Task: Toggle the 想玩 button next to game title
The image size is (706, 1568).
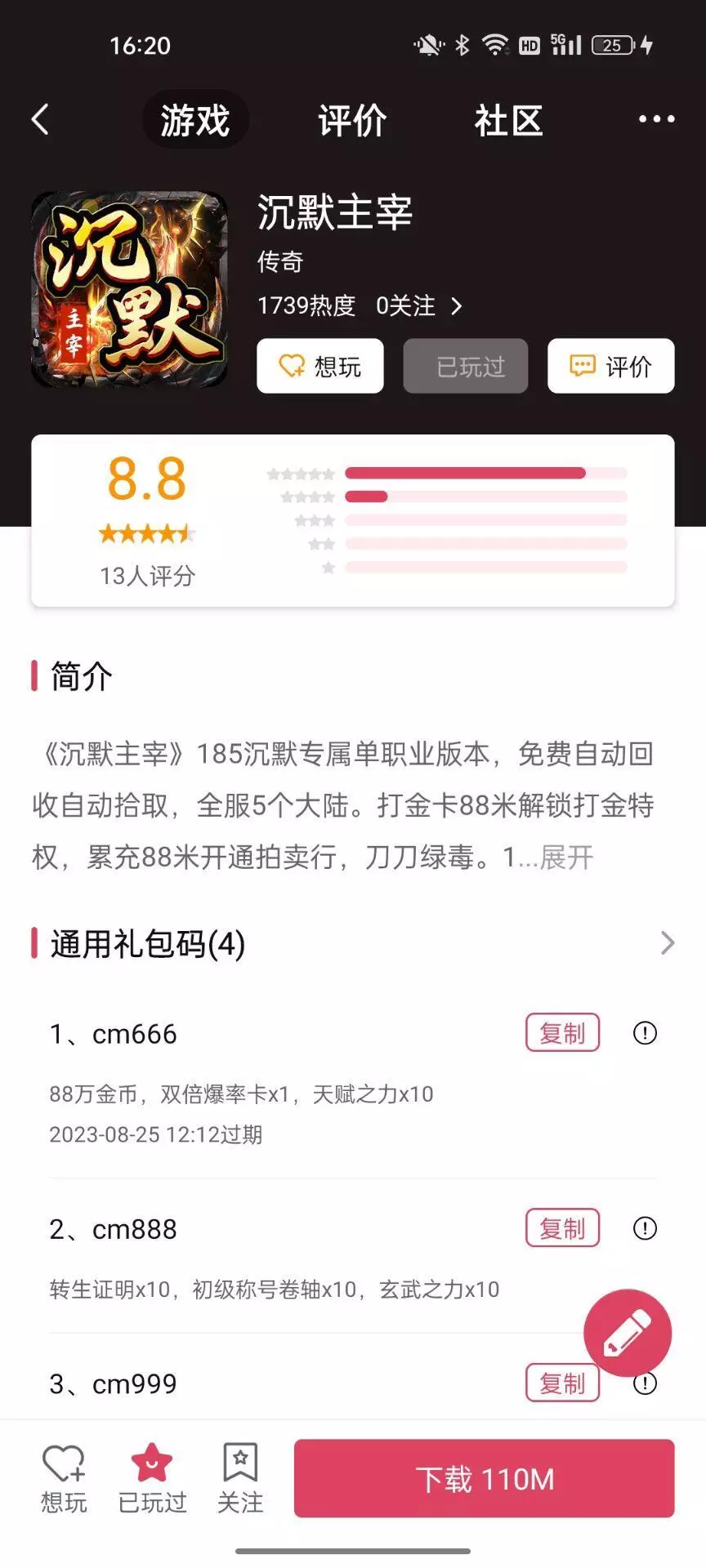Action: pos(319,366)
